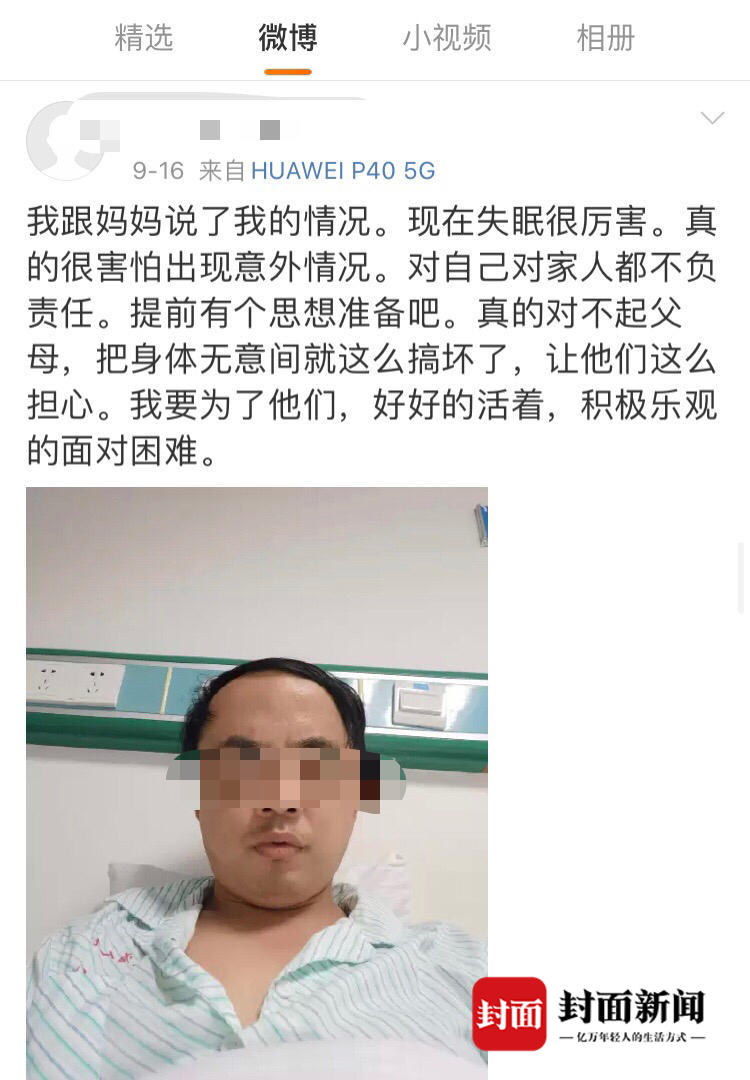
Task: Select the 微博 tab
Action: point(288,38)
